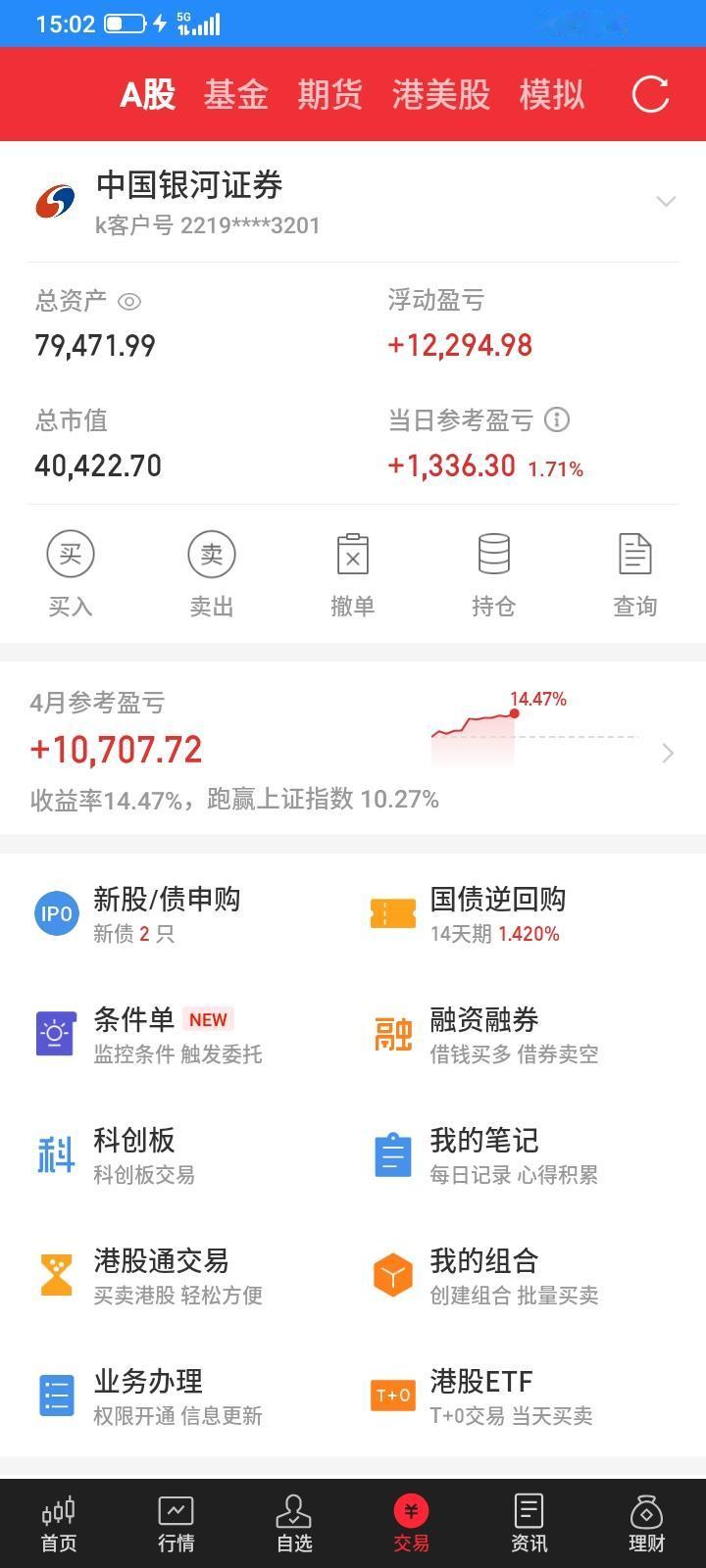Tap the info icon beside 当日参考盈亏
706x1568 pixels.
coord(557,420)
